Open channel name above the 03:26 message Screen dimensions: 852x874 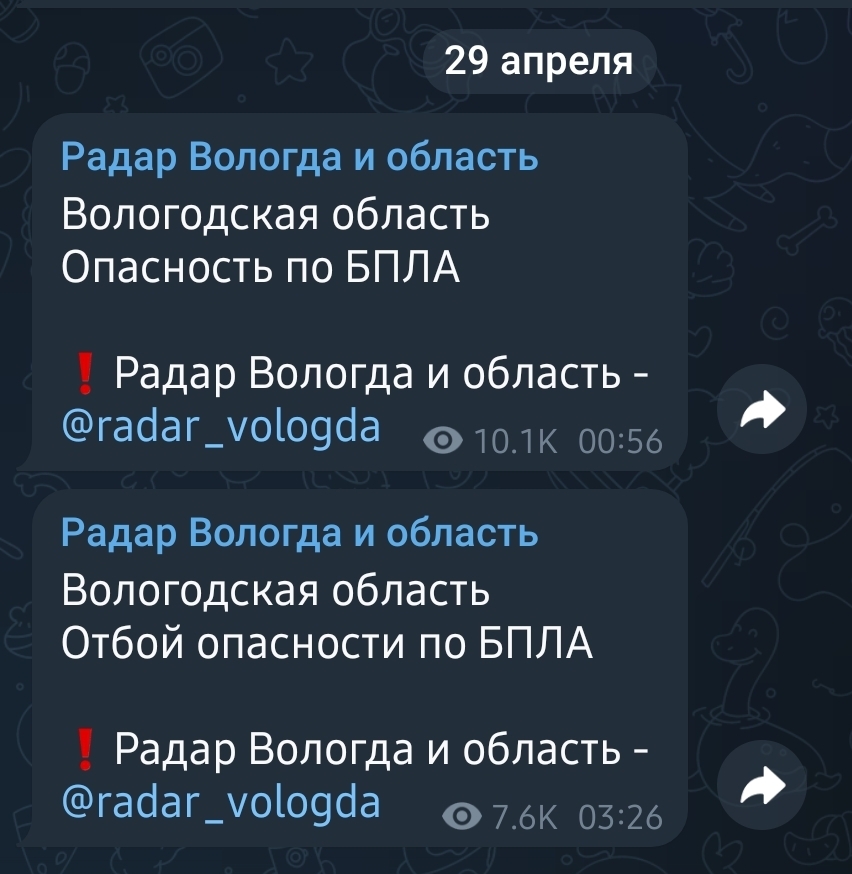[x=300, y=534]
